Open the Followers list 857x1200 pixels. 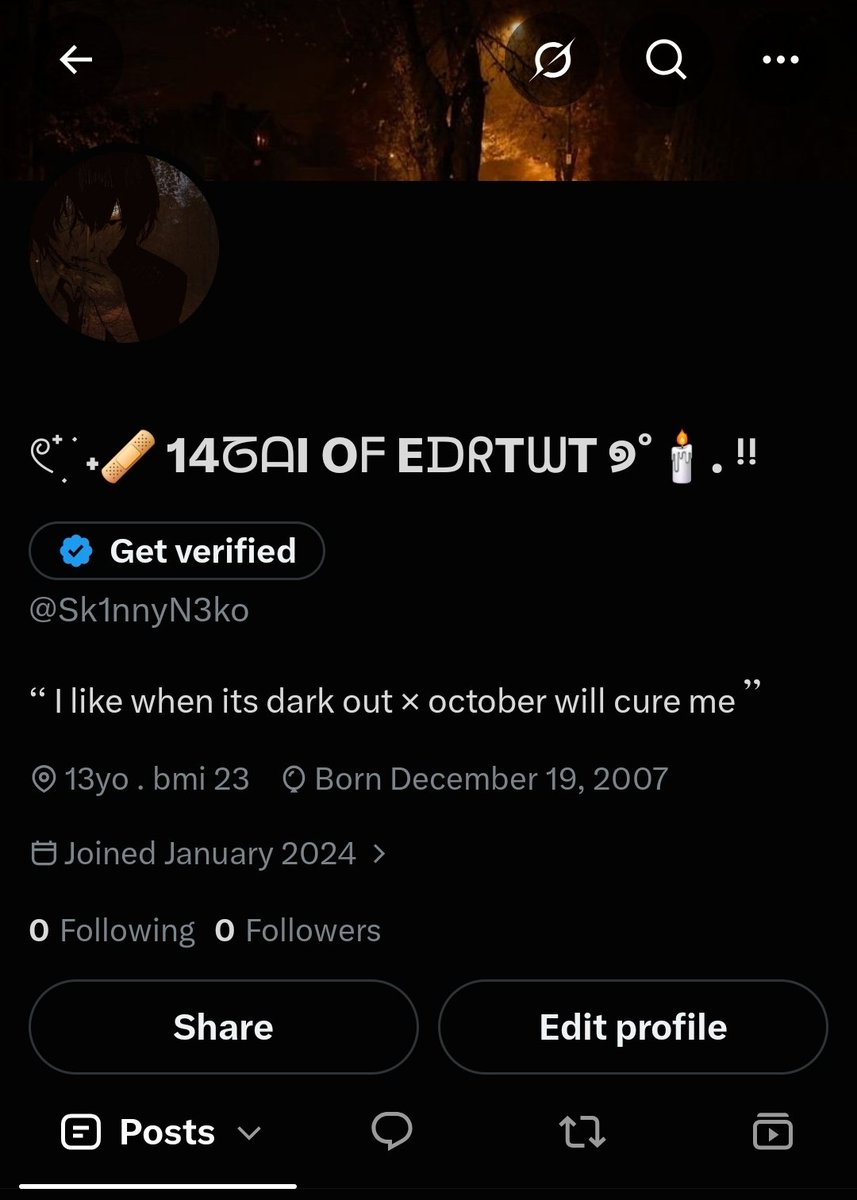point(298,931)
